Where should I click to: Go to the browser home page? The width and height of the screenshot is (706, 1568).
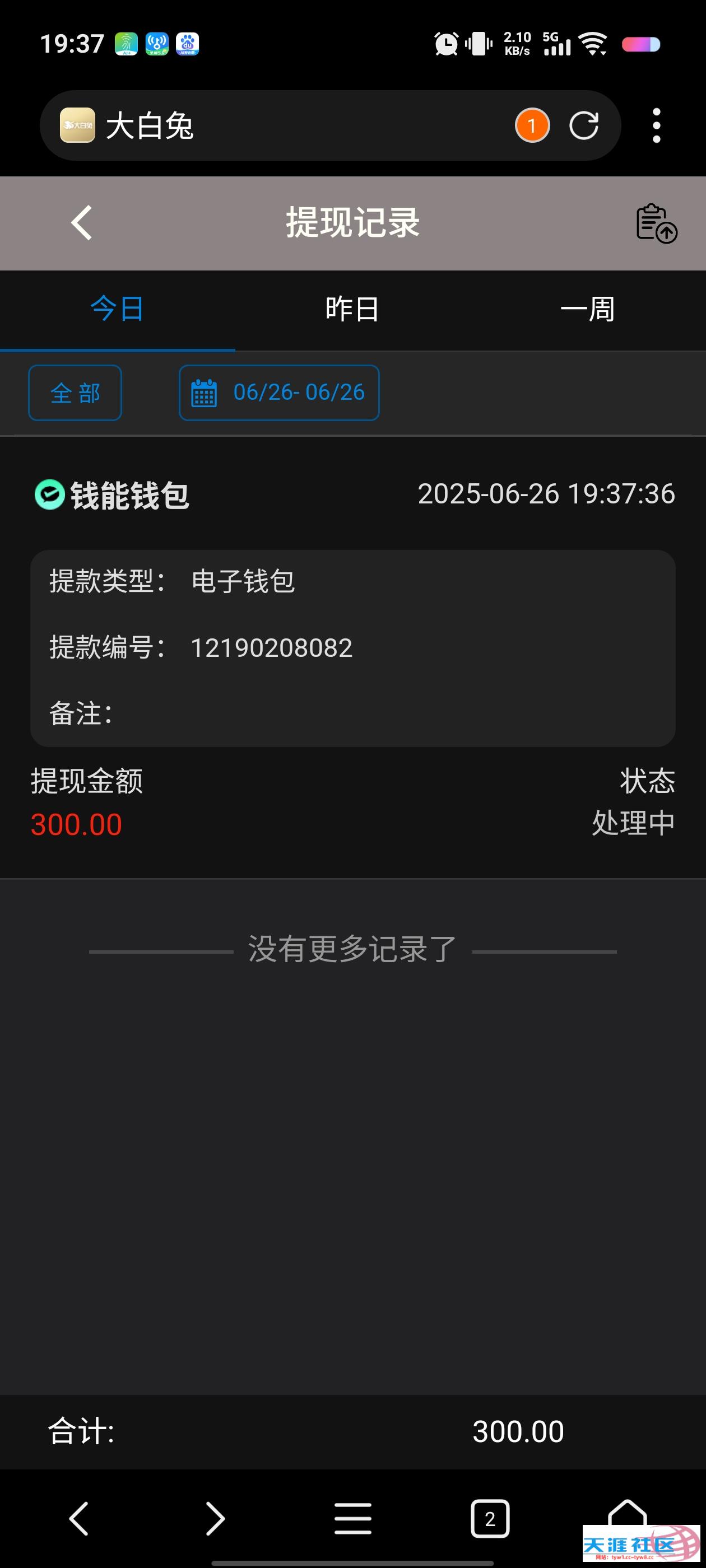pos(627,1513)
